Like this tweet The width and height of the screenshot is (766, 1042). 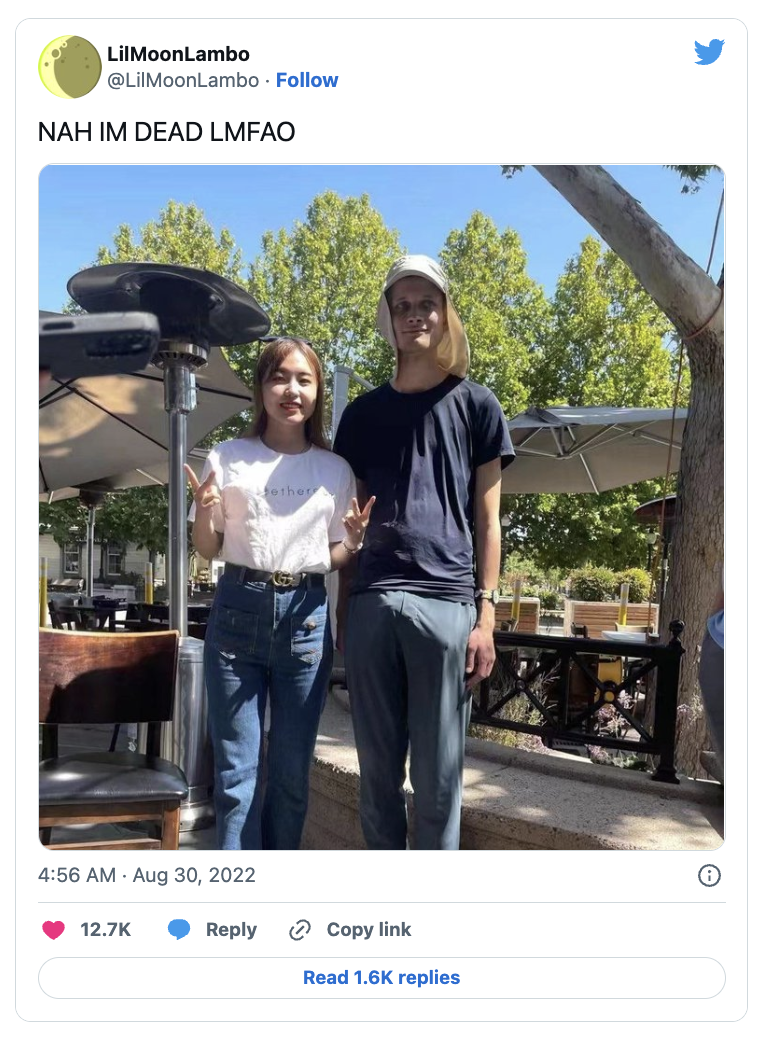[x=54, y=930]
